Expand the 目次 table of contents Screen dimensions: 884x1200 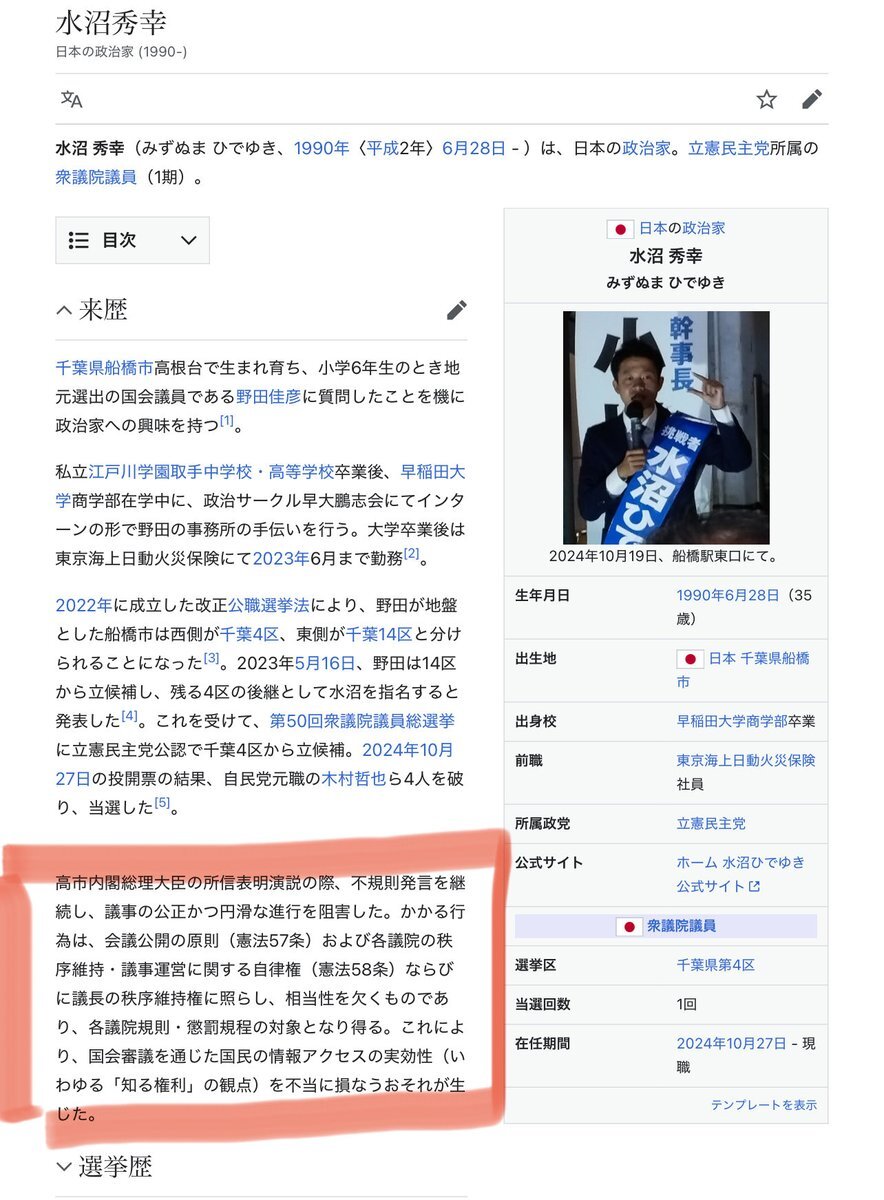coord(132,240)
